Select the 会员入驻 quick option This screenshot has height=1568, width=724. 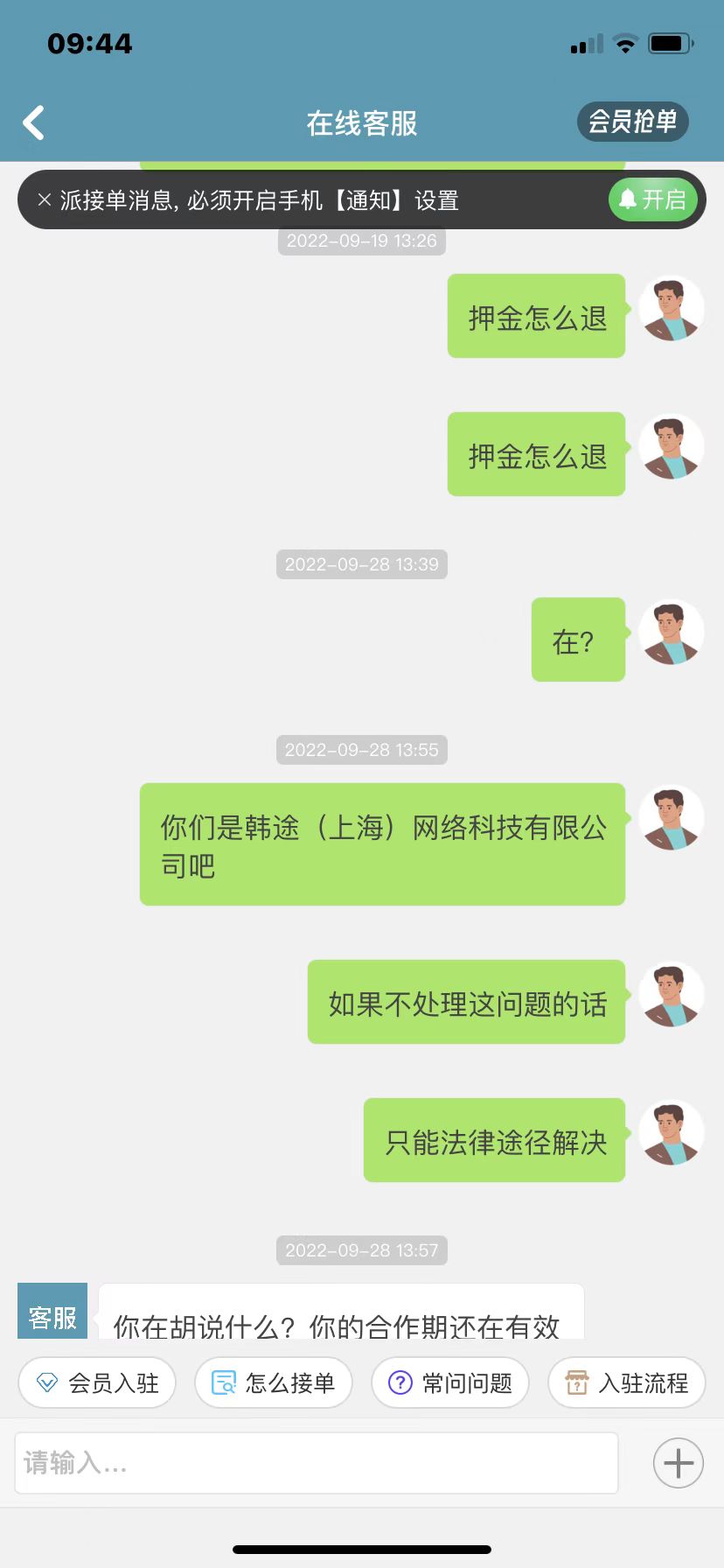coord(97,1382)
